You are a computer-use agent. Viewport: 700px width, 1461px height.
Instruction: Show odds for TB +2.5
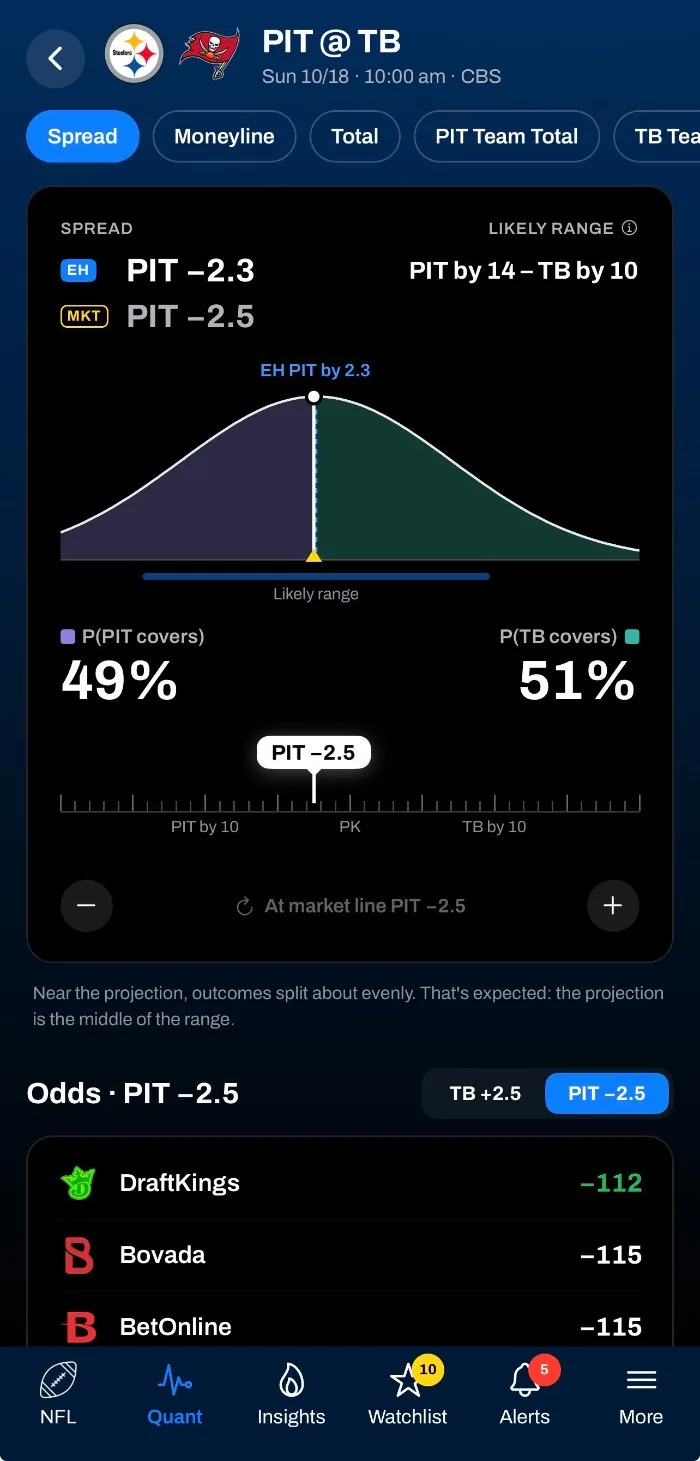485,1093
